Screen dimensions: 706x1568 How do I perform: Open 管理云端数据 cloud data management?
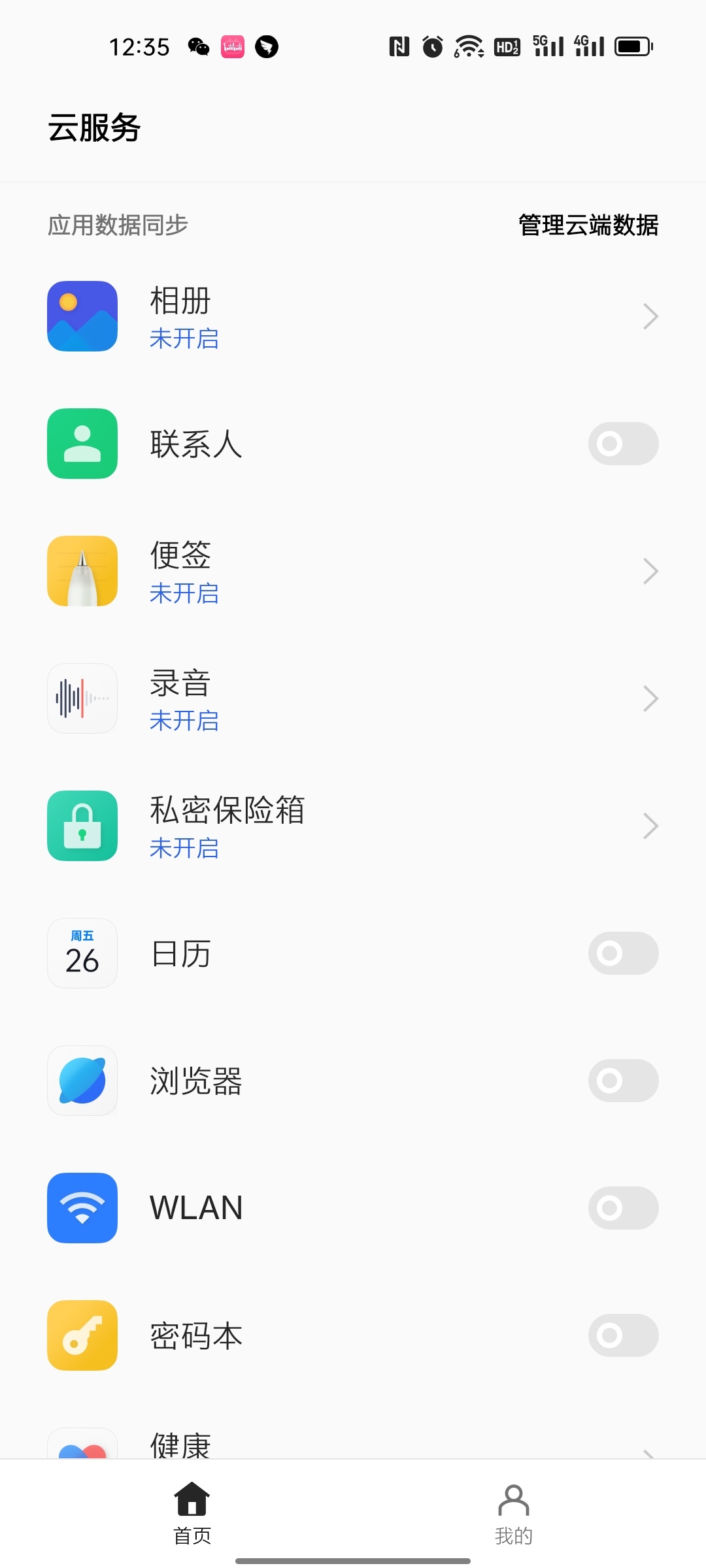586,225
